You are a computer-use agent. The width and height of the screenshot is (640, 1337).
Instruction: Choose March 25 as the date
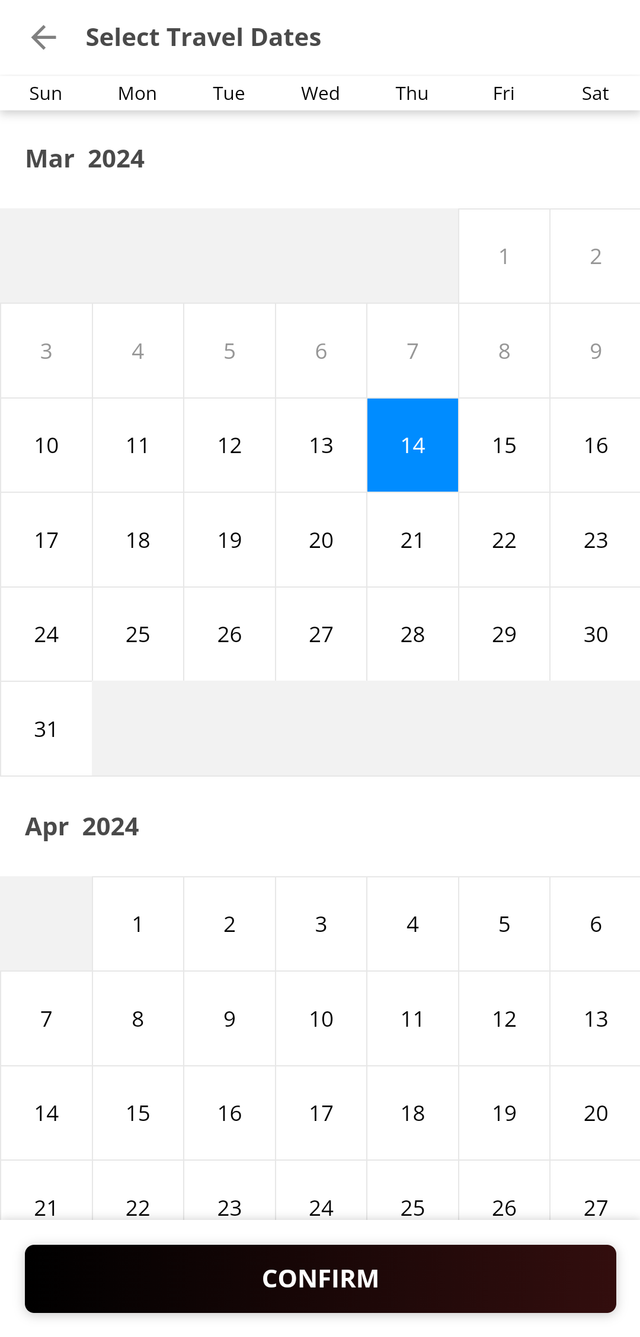[x=138, y=635]
